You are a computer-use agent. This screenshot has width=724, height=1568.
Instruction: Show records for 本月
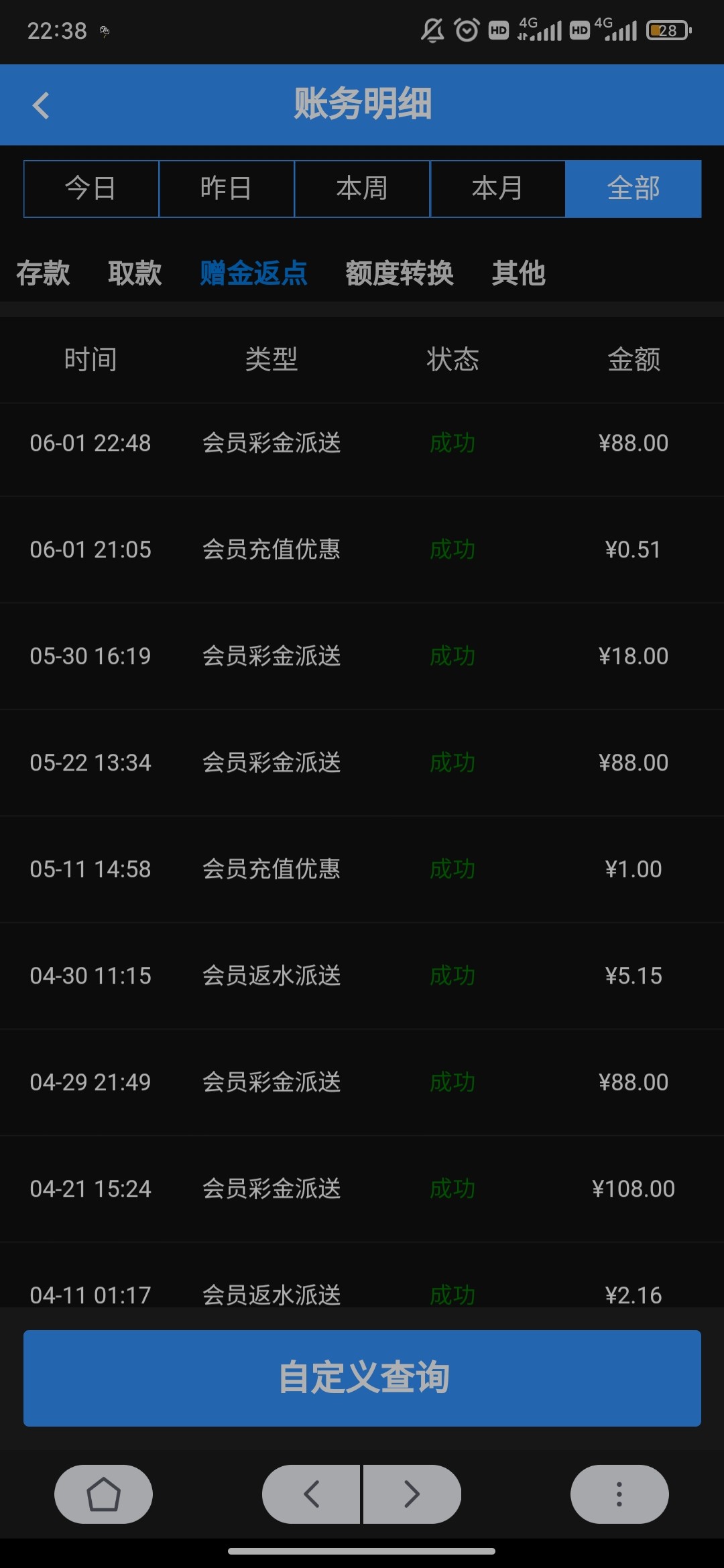pyautogui.click(x=497, y=188)
